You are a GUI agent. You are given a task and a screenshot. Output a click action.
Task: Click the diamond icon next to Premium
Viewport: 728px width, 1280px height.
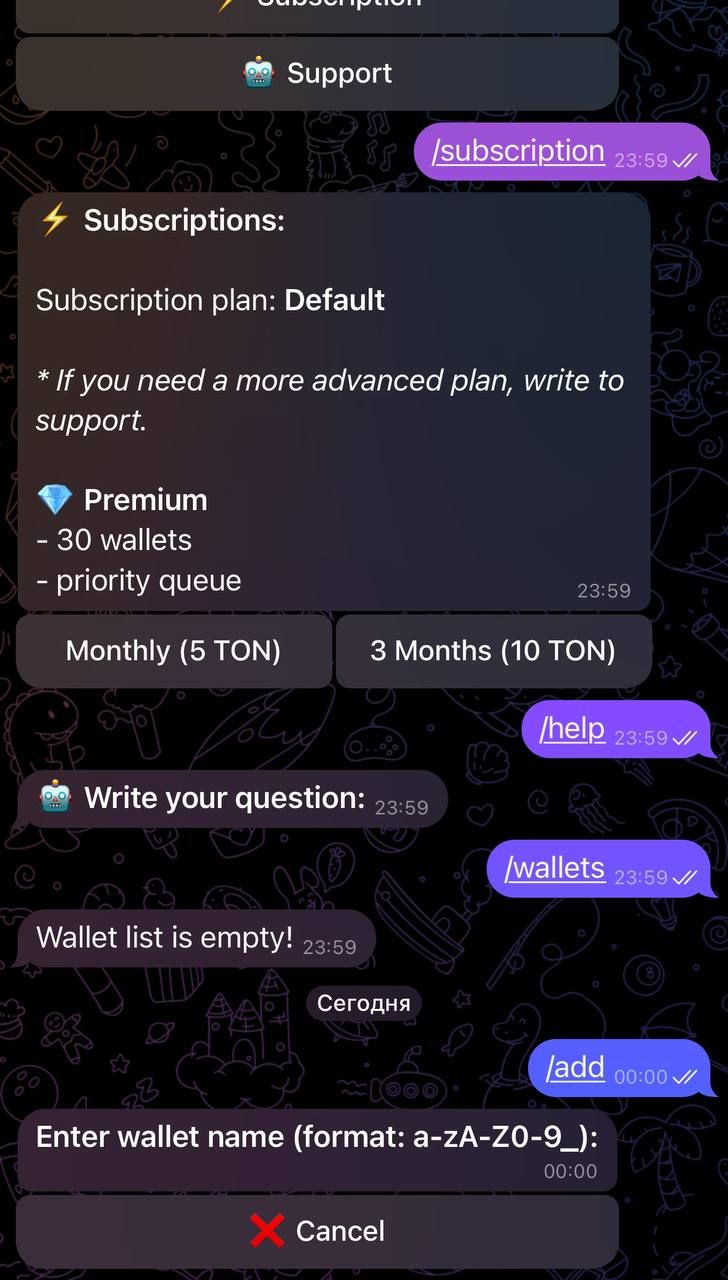[x=53, y=499]
